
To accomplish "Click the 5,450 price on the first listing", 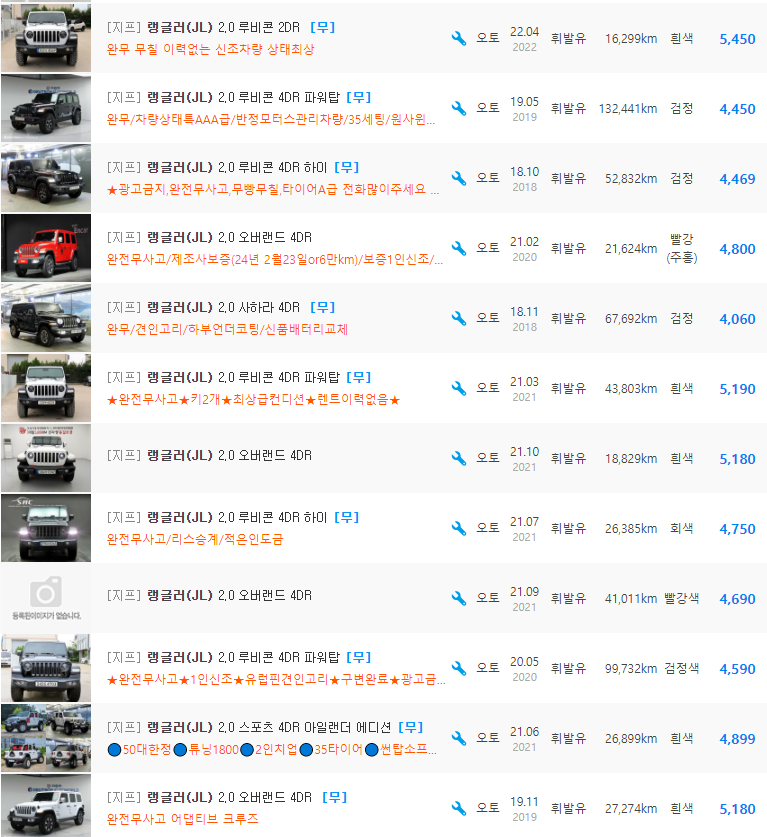I will [x=739, y=38].
